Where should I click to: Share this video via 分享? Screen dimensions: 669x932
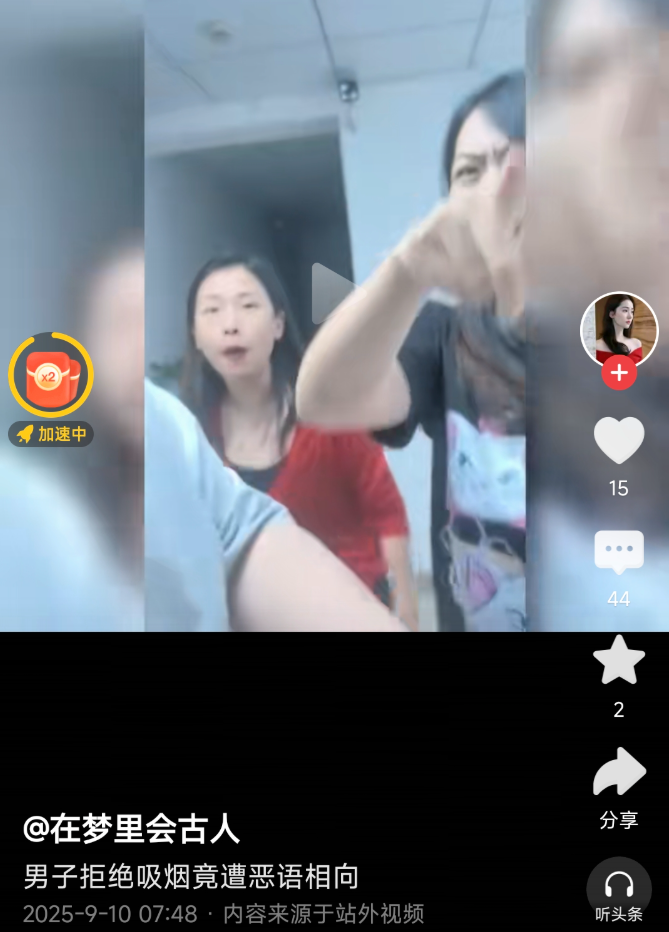(619, 774)
